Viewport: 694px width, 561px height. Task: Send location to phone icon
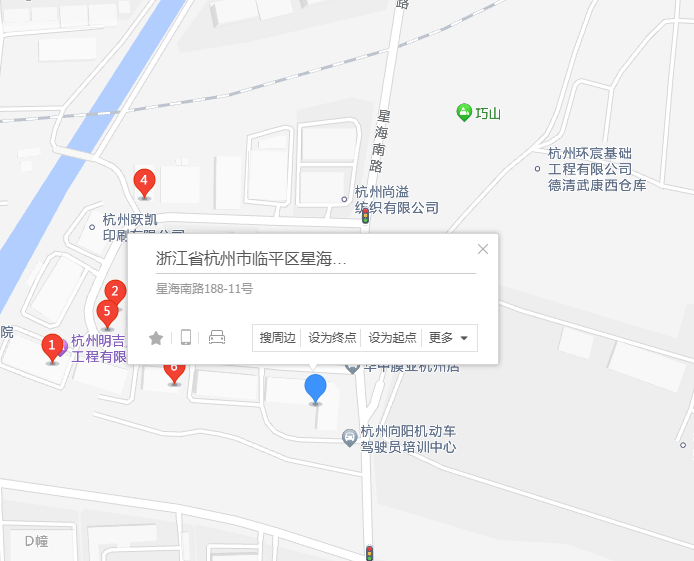click(x=186, y=338)
